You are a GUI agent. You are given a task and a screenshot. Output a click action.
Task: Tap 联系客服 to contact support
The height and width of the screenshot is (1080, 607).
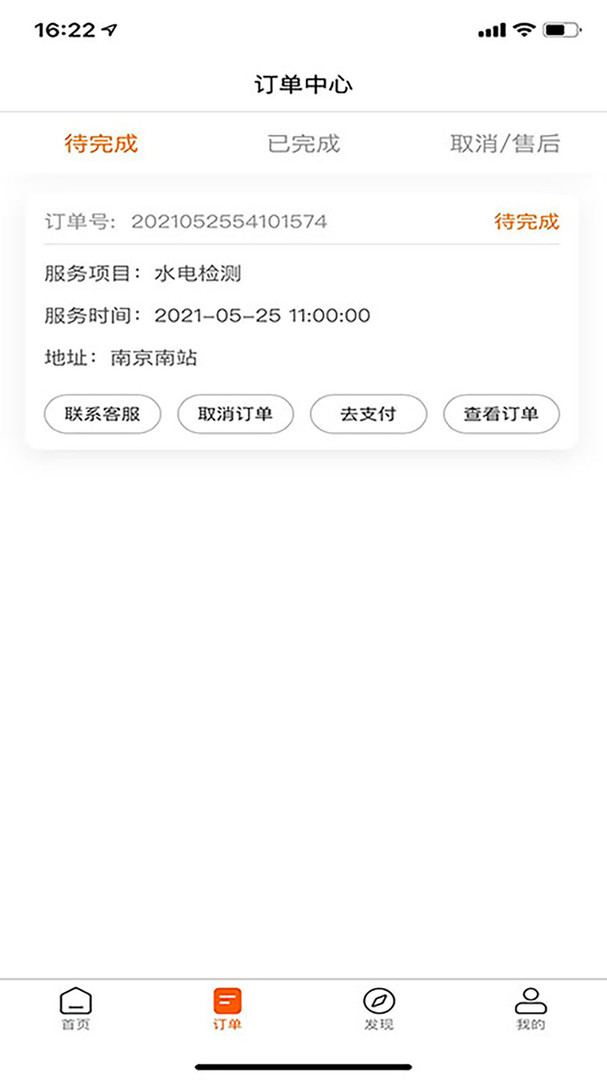tap(103, 414)
